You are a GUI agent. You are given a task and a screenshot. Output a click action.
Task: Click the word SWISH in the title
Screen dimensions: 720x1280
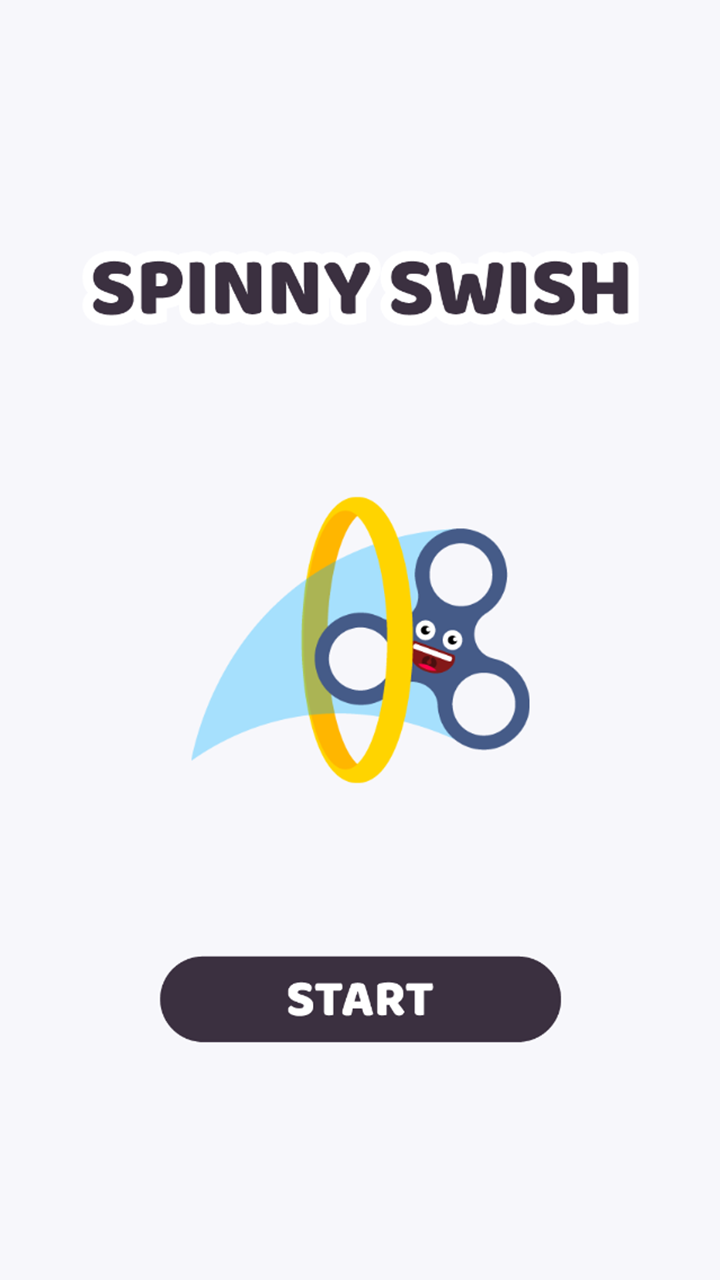(510, 288)
